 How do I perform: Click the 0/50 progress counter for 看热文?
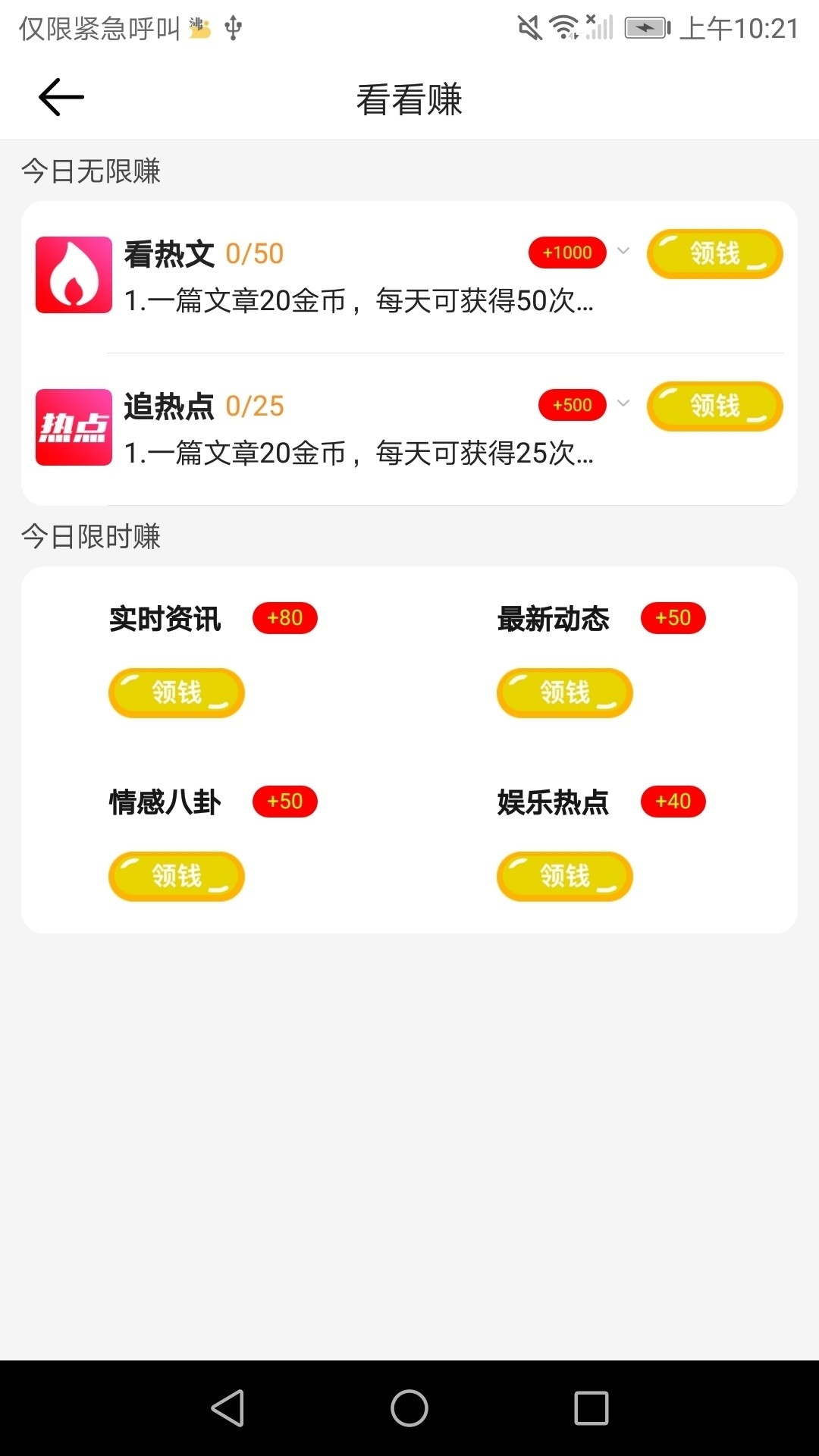click(255, 256)
